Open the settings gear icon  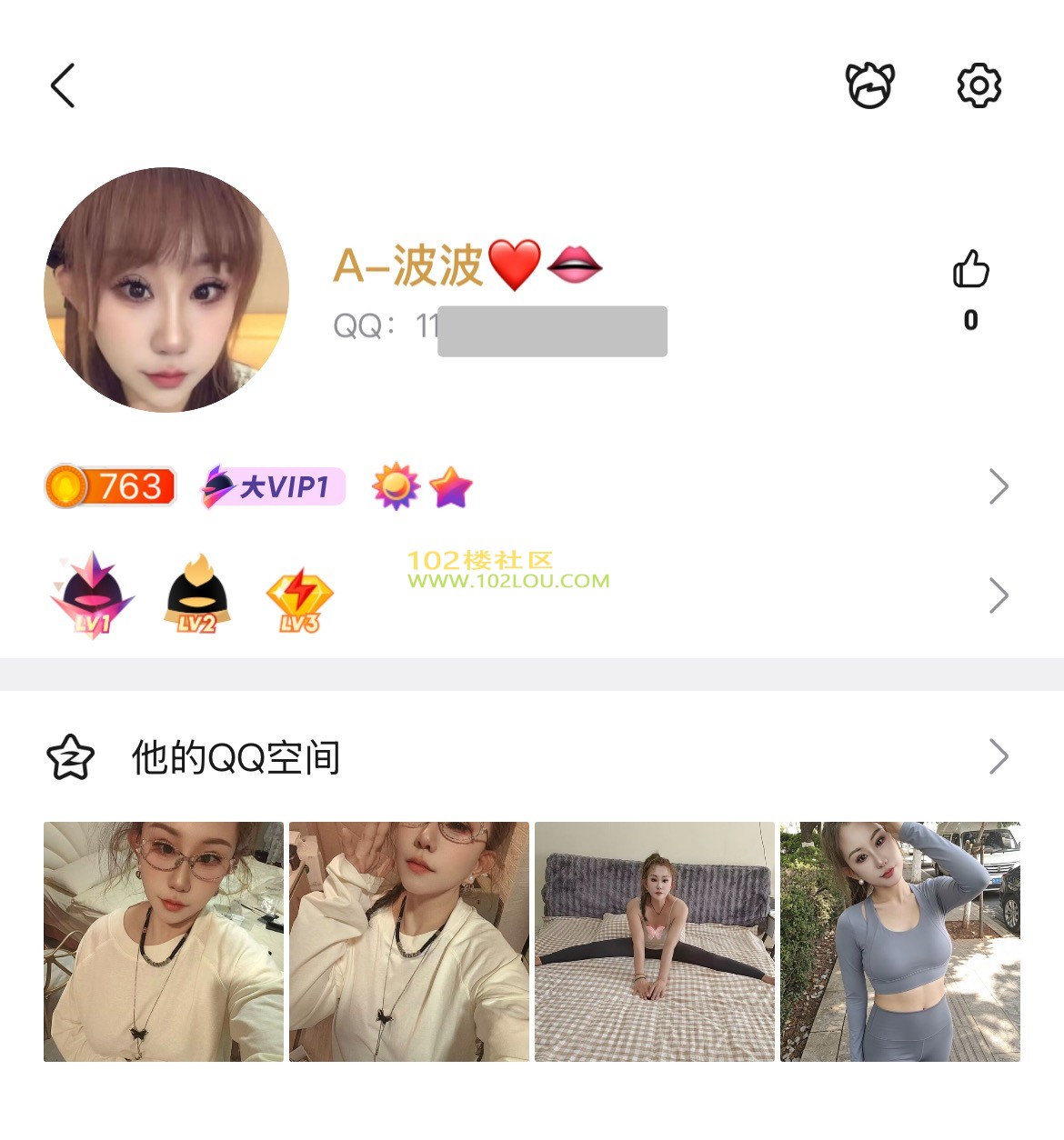979,86
